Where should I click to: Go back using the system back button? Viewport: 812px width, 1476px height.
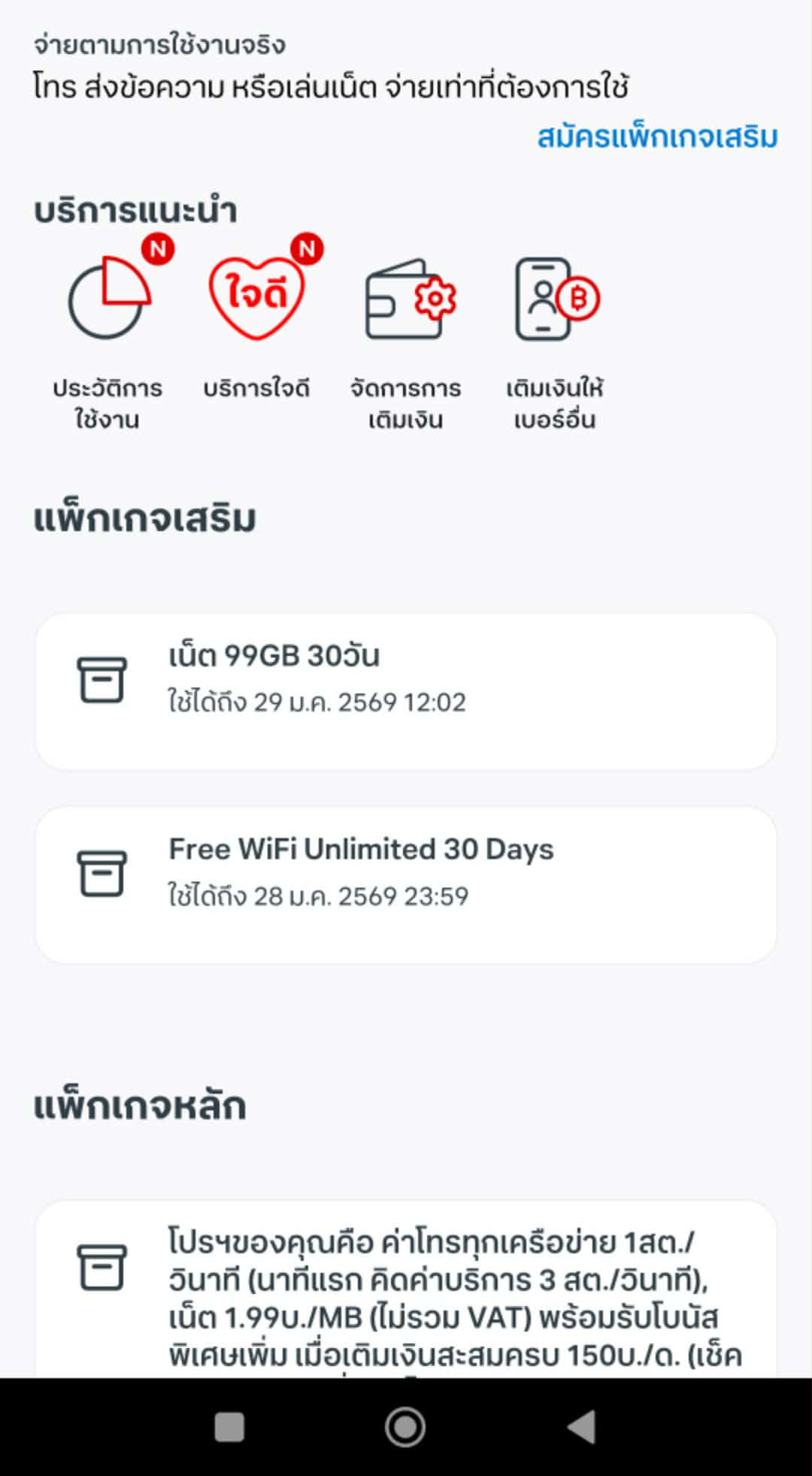581,1427
